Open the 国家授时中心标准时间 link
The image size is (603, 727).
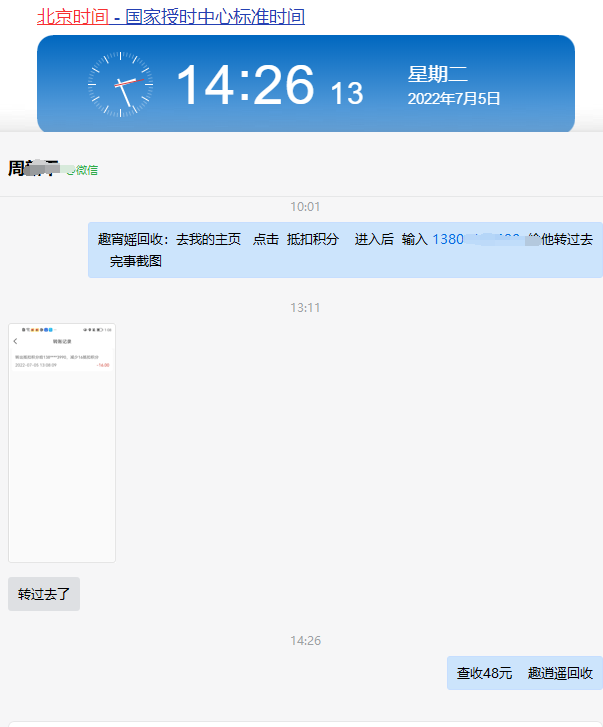(215, 17)
